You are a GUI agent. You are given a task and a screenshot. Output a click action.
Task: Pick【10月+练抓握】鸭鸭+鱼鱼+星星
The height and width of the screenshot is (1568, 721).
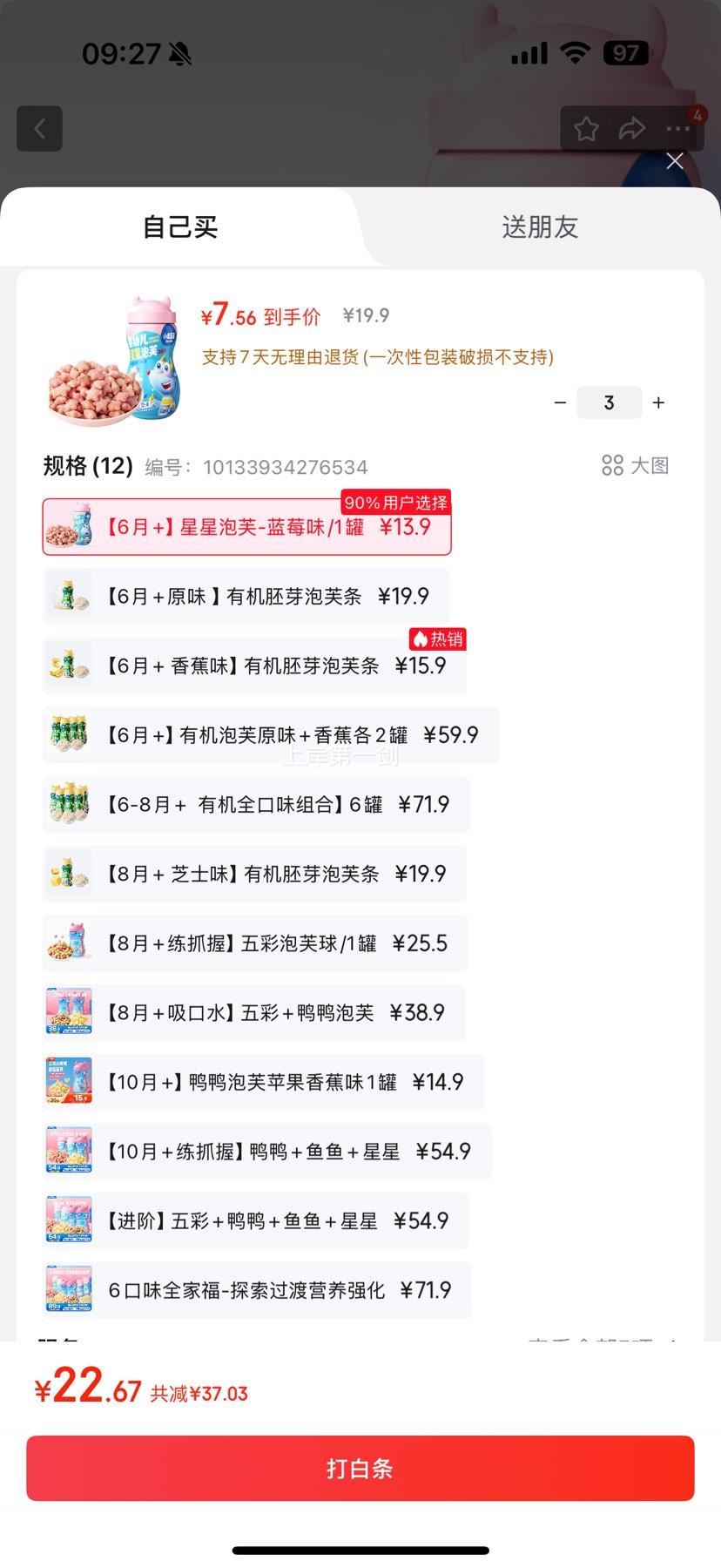[266, 1152]
